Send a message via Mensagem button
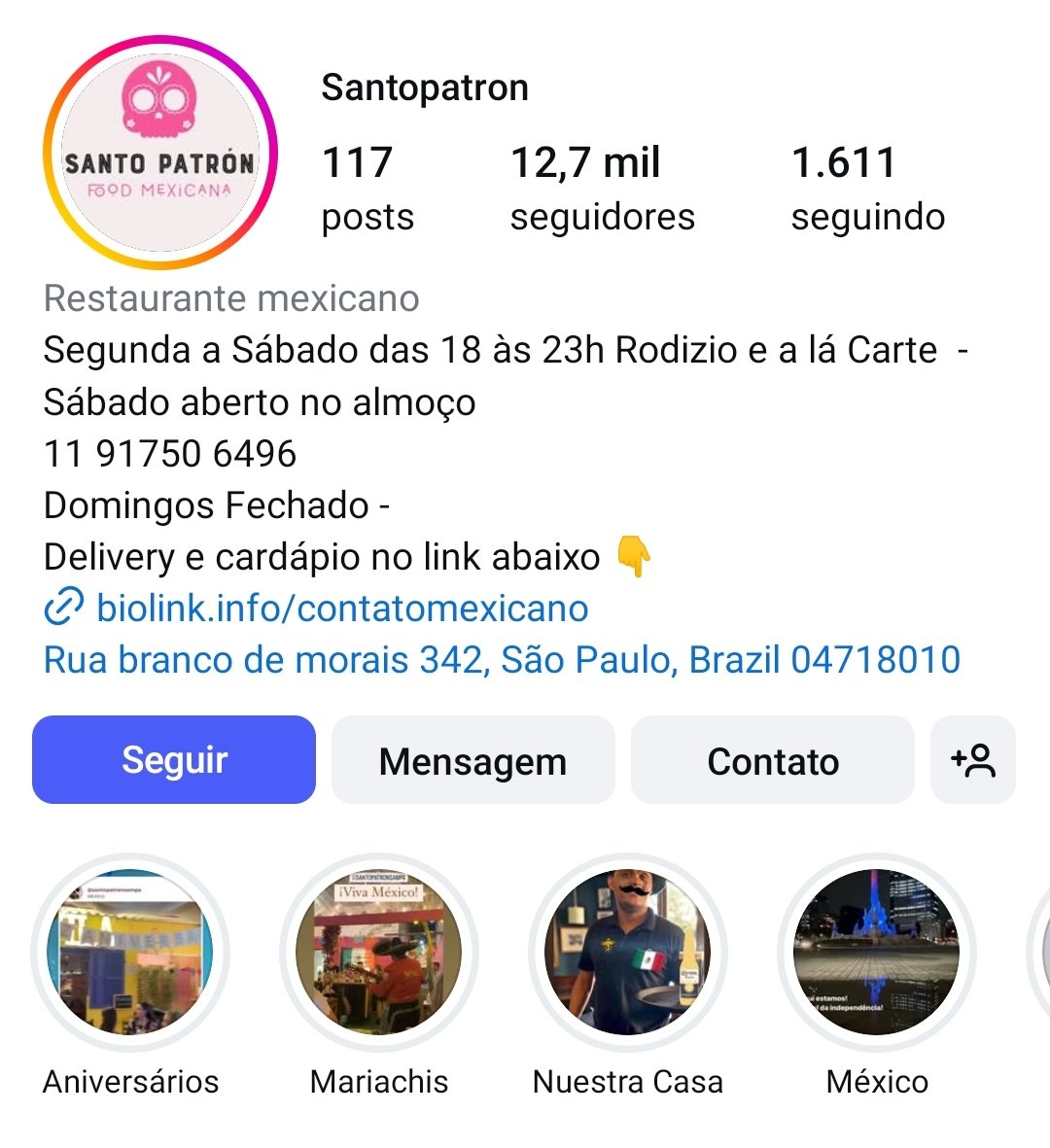The width and height of the screenshot is (1050, 1148). (x=472, y=761)
